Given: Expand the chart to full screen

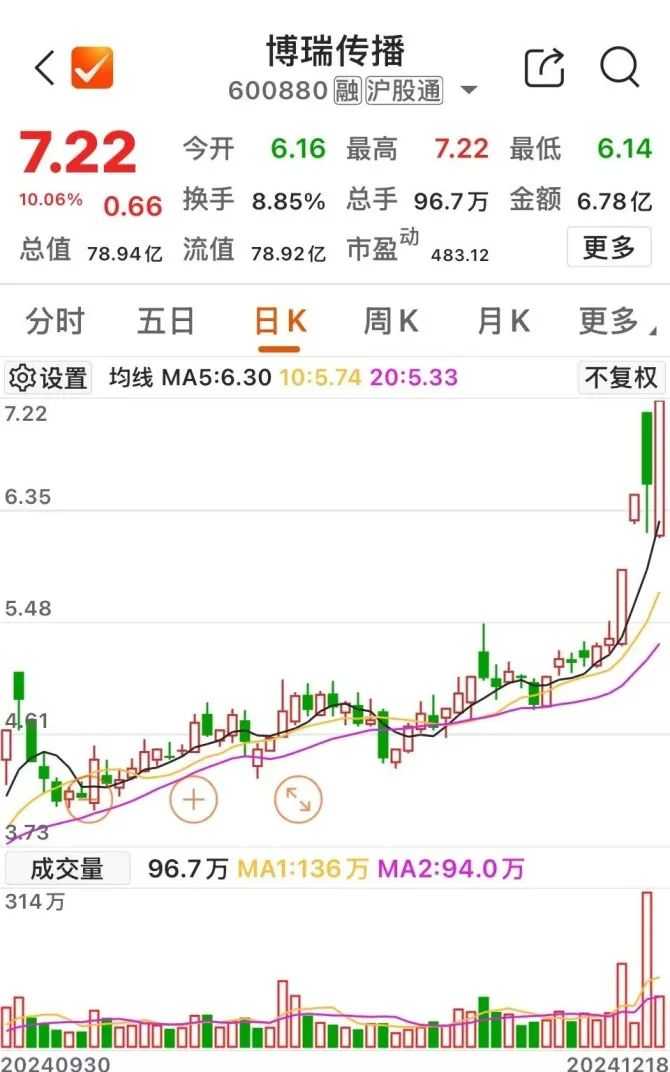Looking at the screenshot, I should 298,799.
